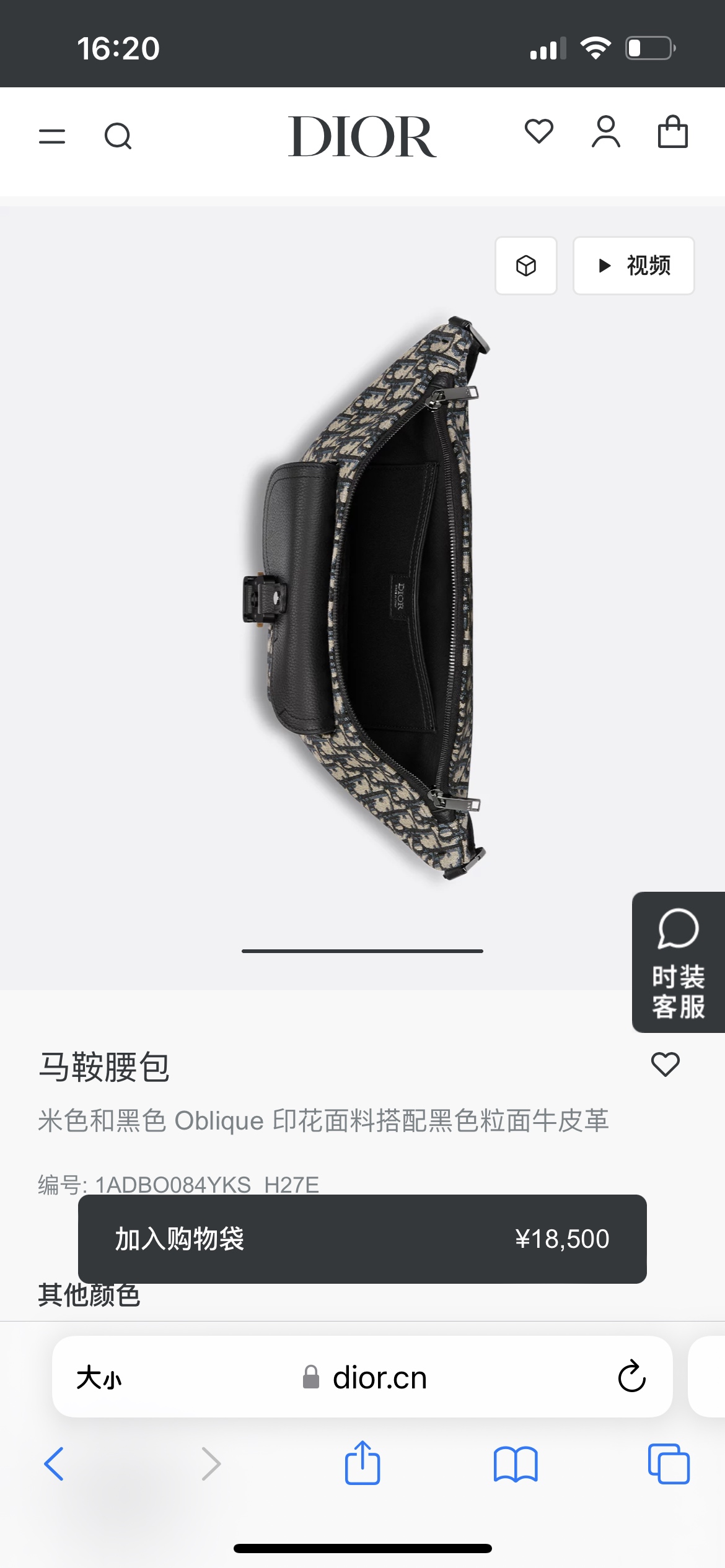
Task: Share this page from Safari toolbar
Action: (362, 1463)
